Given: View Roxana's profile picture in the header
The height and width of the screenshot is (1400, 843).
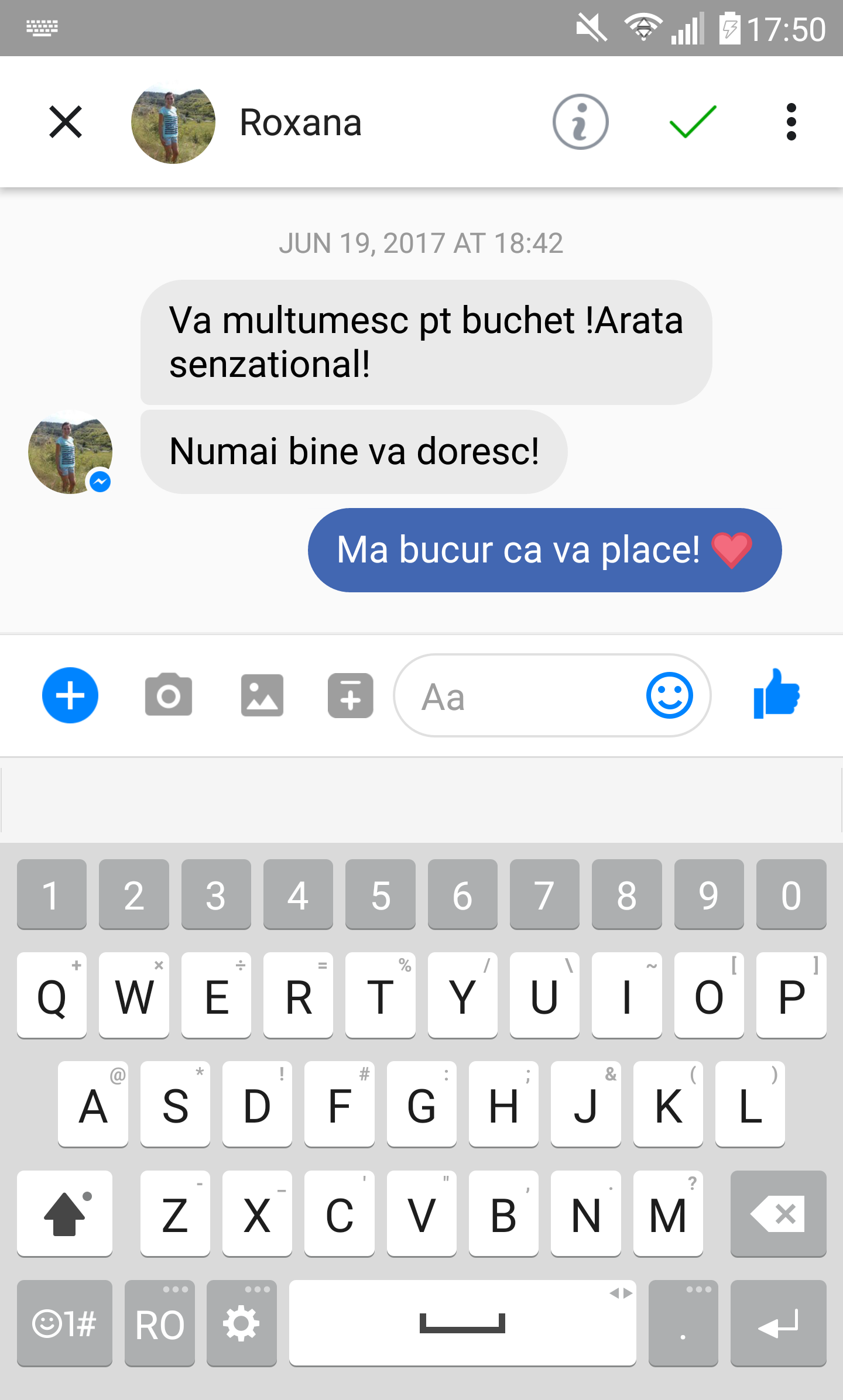Looking at the screenshot, I should coord(173,123).
